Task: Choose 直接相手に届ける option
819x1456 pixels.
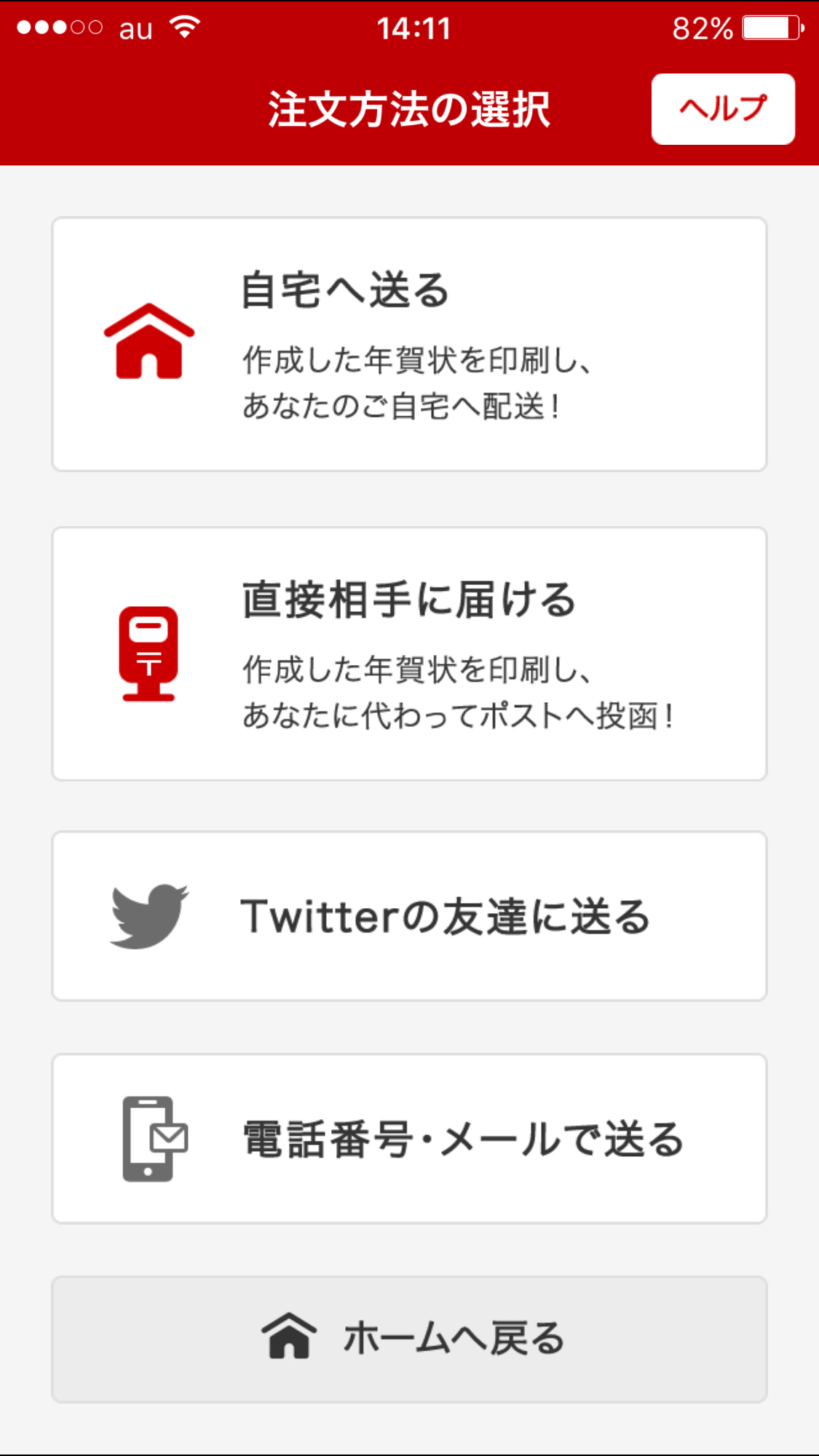Action: click(409, 653)
